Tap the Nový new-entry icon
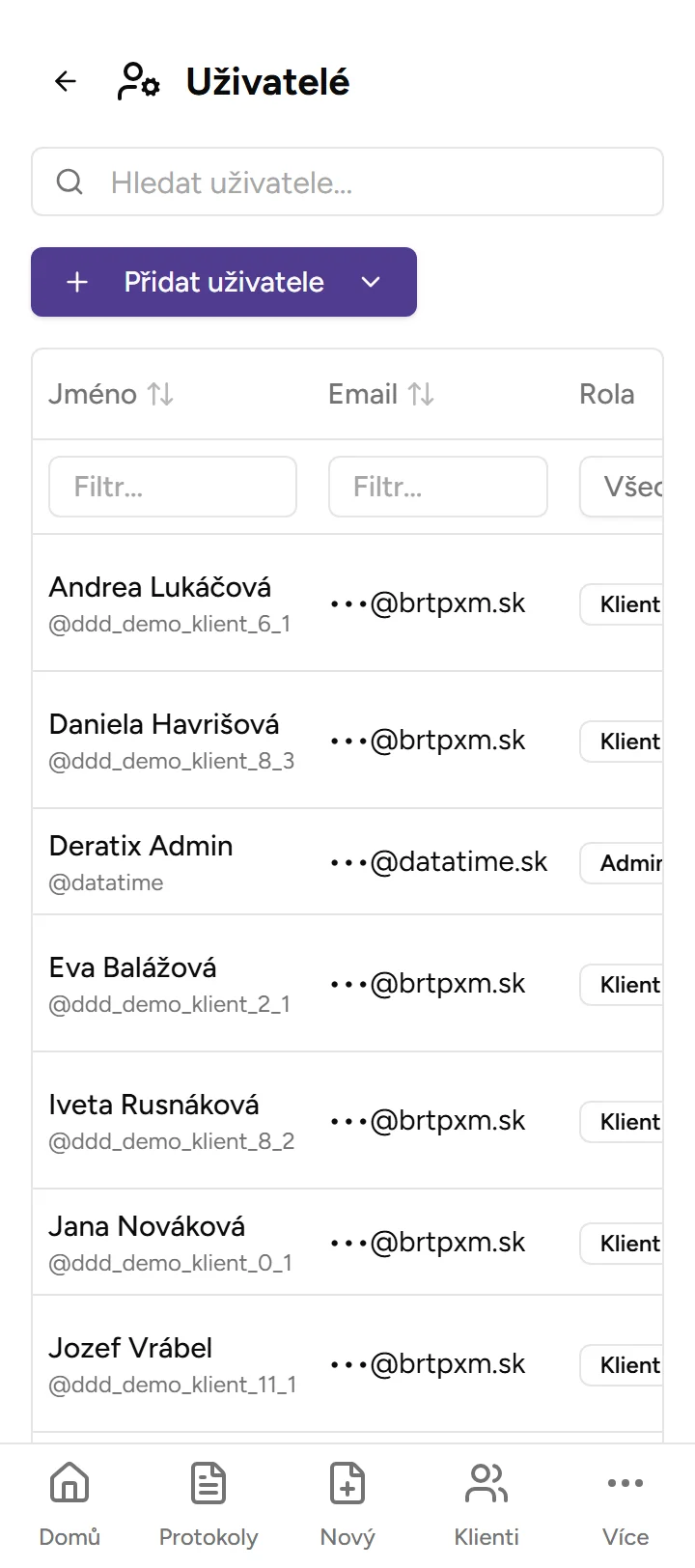 pyautogui.click(x=347, y=1483)
